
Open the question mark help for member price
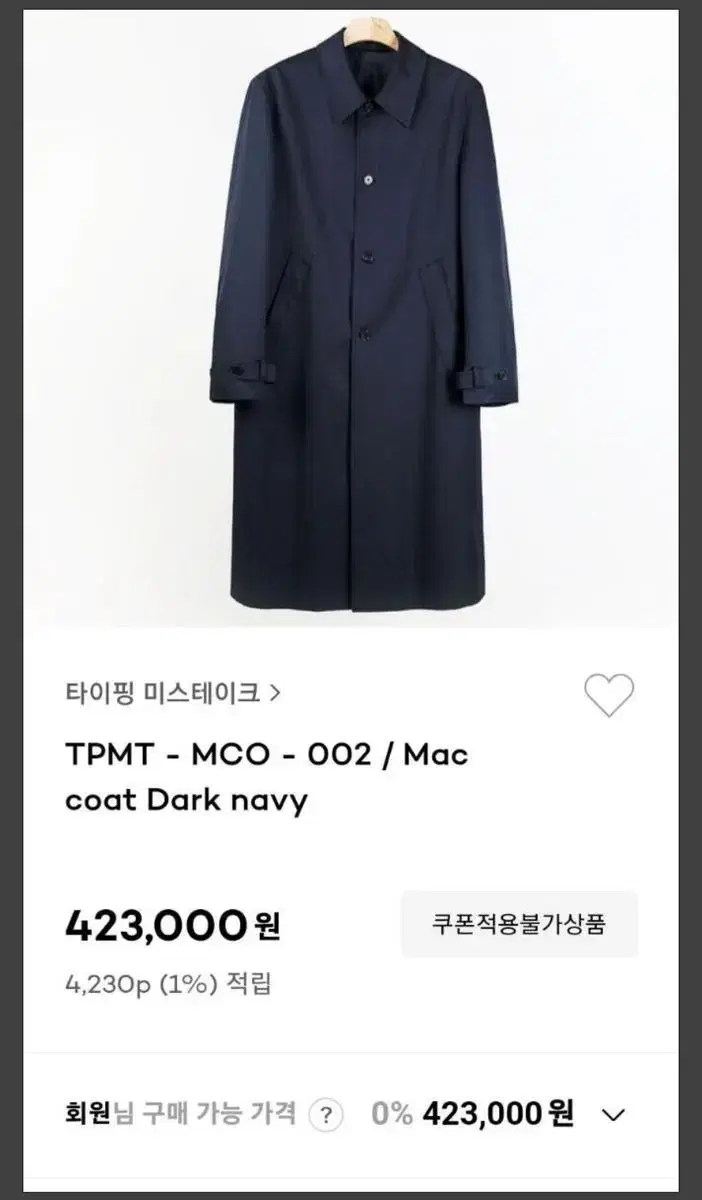click(x=326, y=1114)
